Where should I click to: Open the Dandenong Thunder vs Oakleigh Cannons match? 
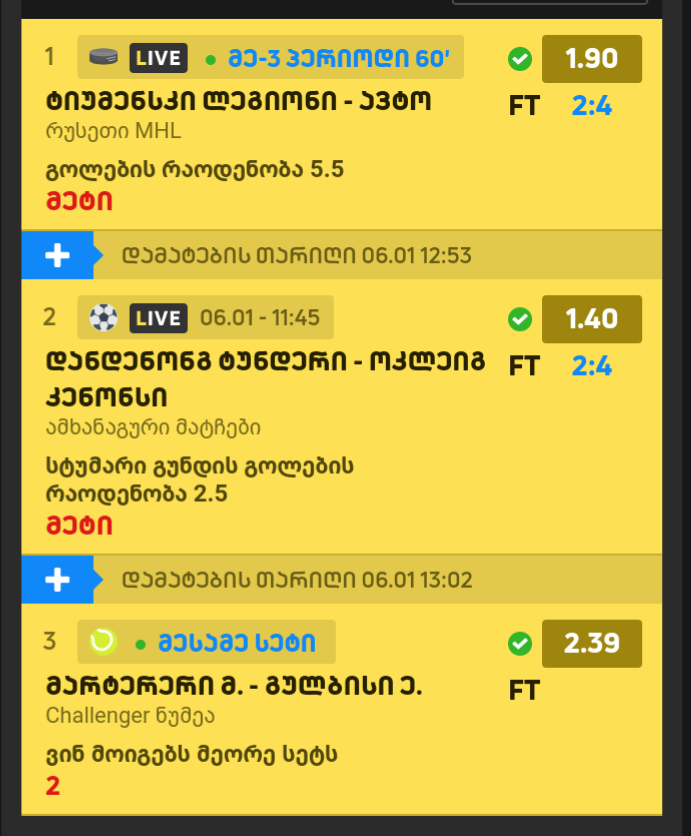pyautogui.click(x=265, y=378)
